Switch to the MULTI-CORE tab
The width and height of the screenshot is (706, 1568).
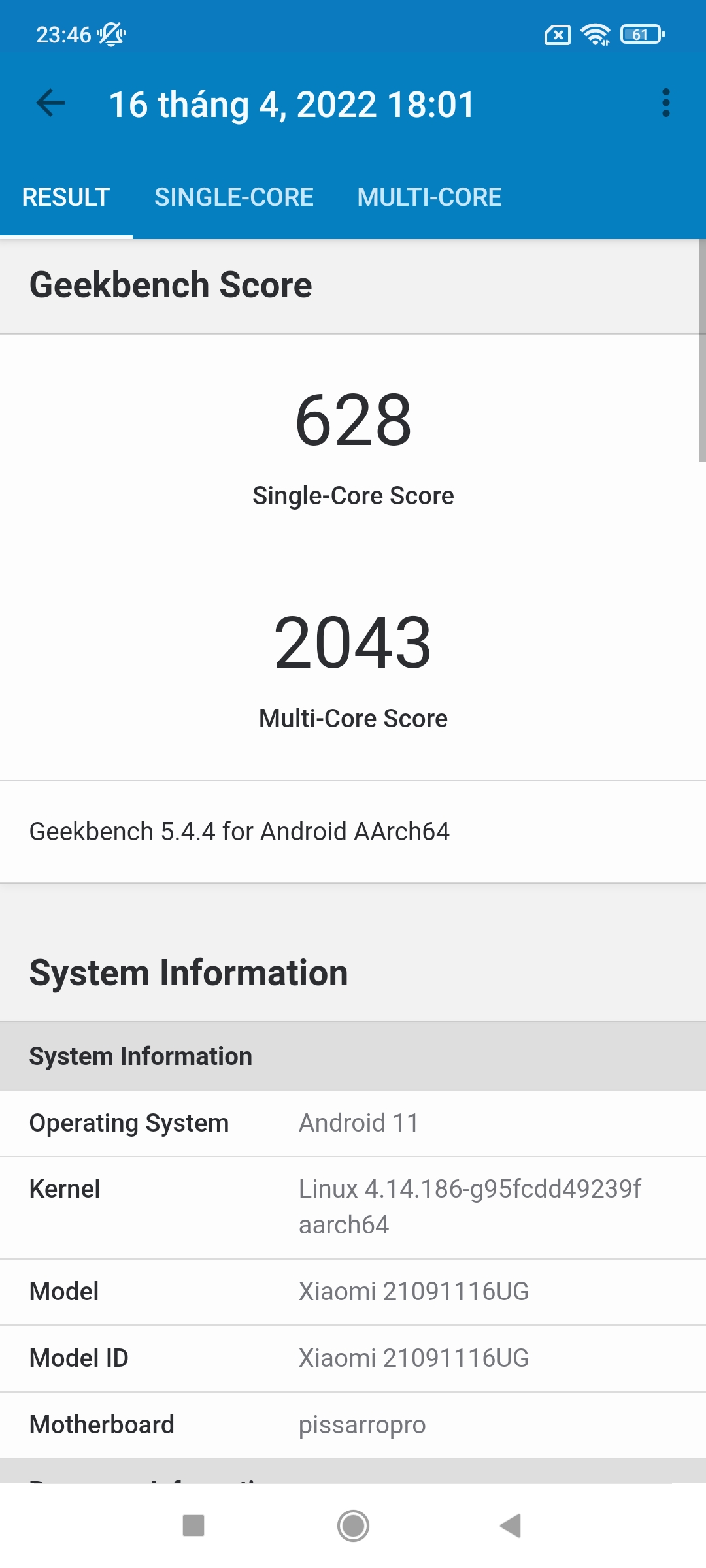[429, 197]
